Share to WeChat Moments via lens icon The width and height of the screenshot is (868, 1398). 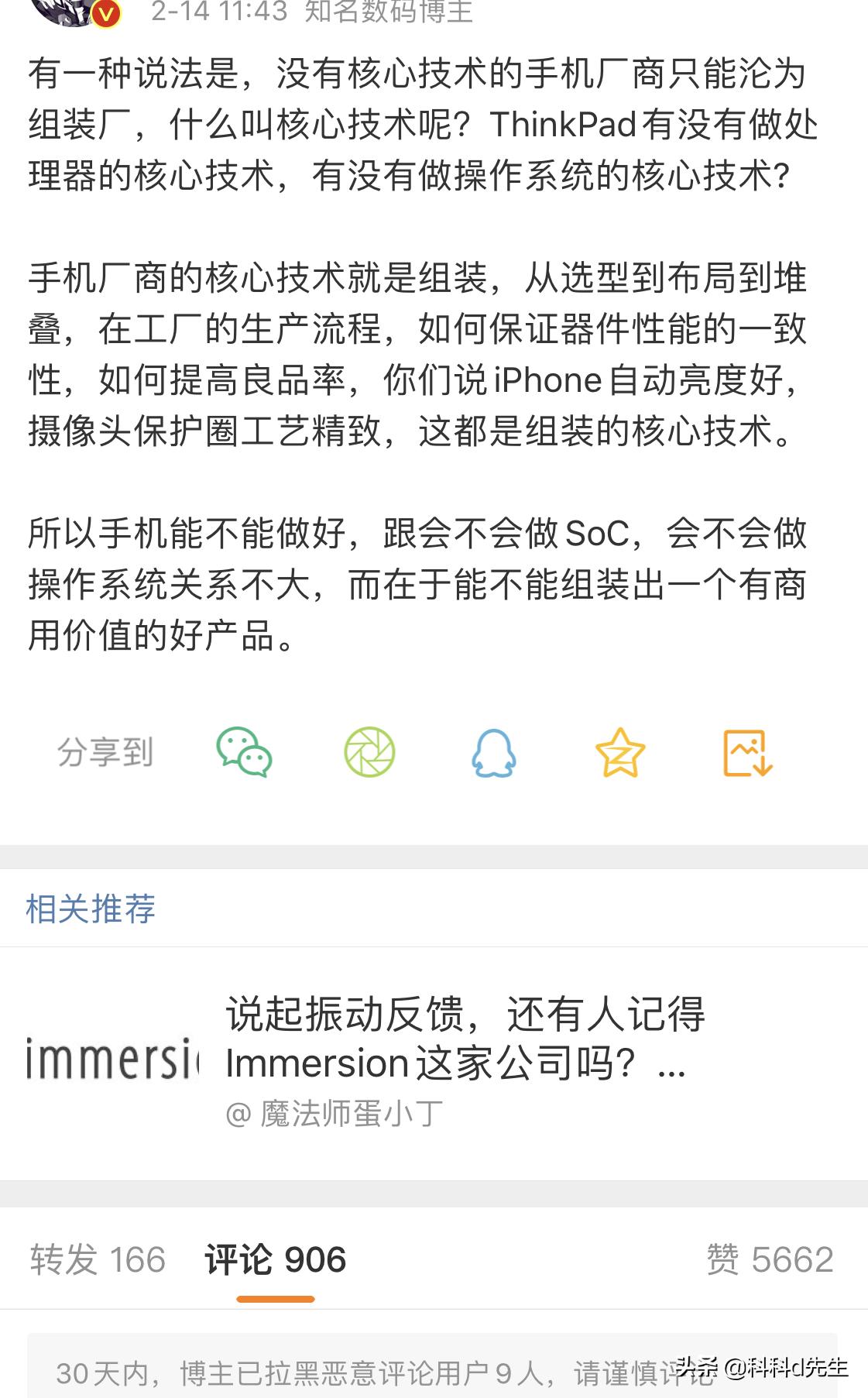coord(368,753)
